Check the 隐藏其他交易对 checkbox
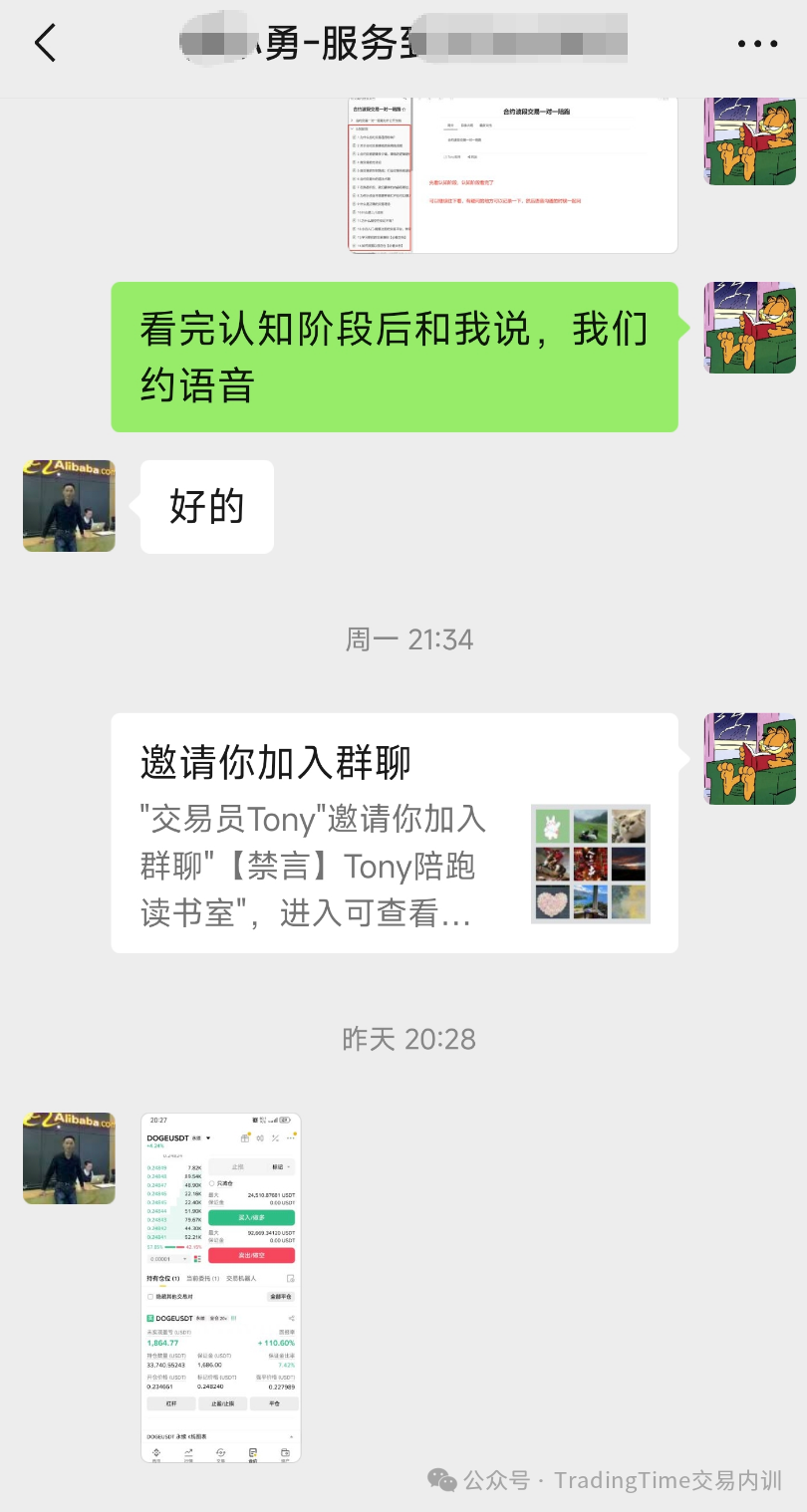Image resolution: width=807 pixels, height=1512 pixels. pos(150,1296)
